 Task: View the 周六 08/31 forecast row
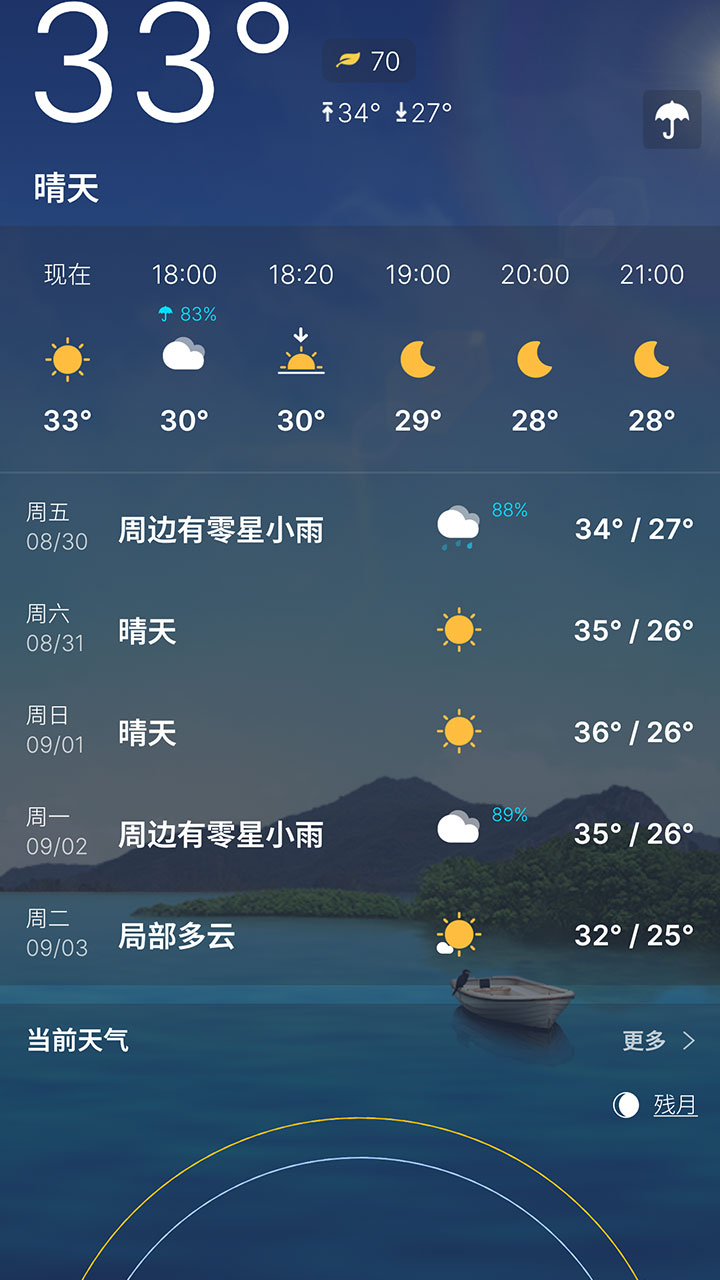click(x=360, y=630)
